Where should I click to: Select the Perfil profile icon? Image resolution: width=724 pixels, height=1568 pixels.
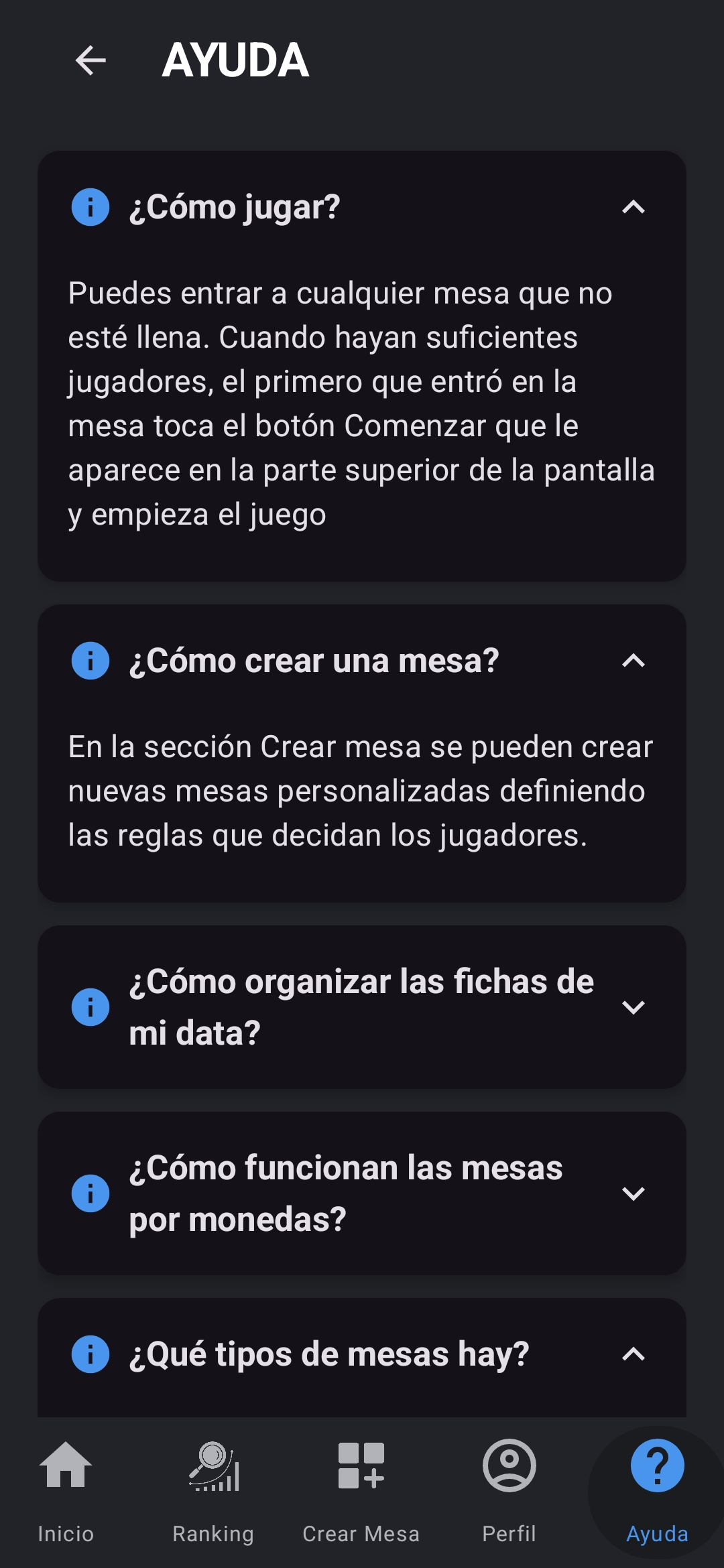508,1465
